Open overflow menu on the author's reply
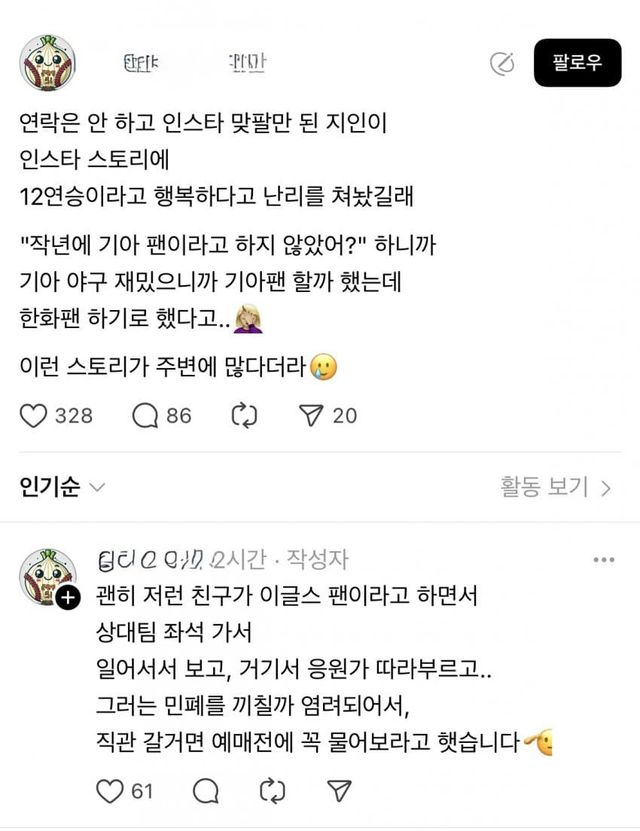The height and width of the screenshot is (831, 640). pos(603,560)
